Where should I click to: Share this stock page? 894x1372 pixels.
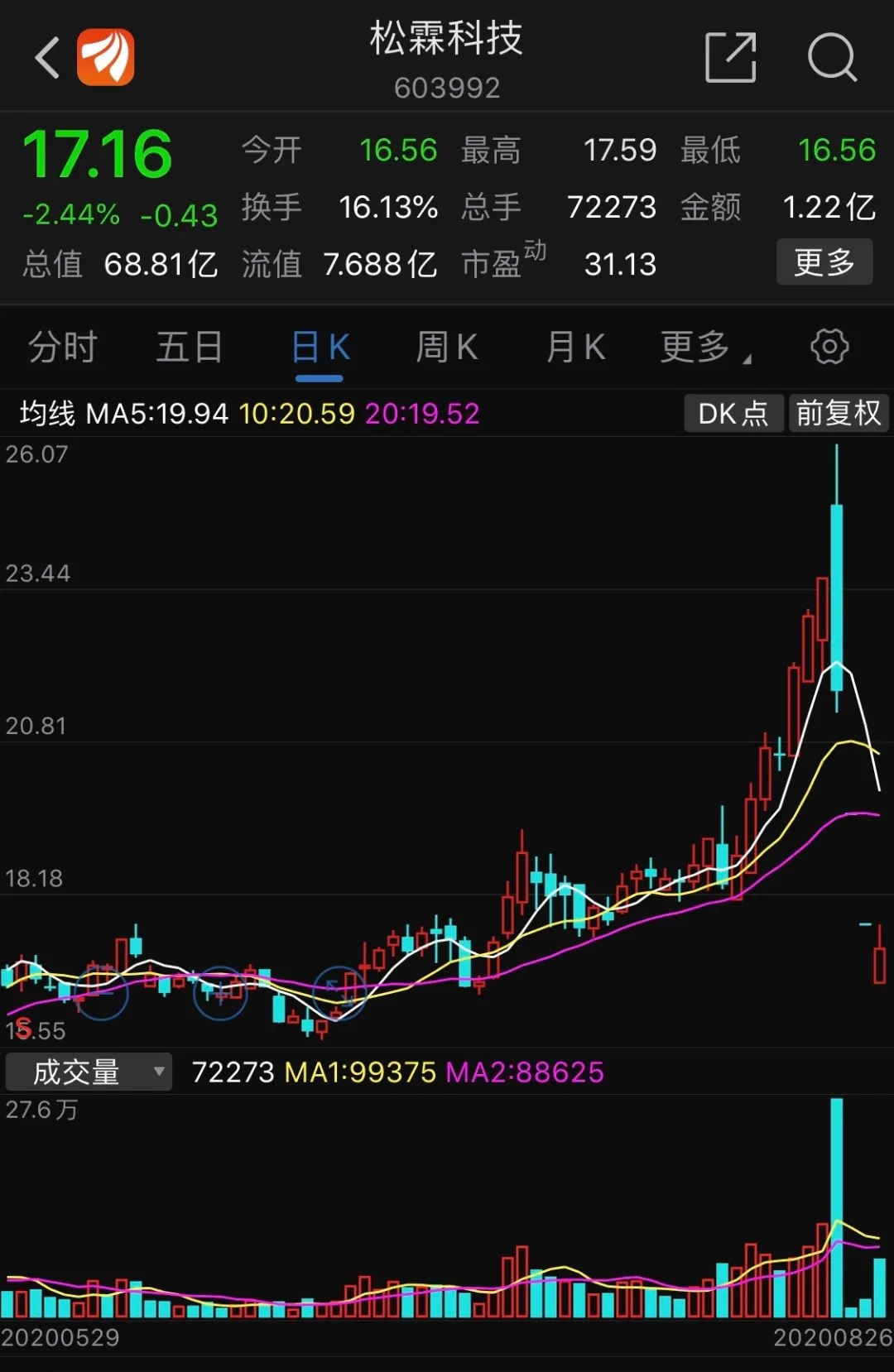730,58
